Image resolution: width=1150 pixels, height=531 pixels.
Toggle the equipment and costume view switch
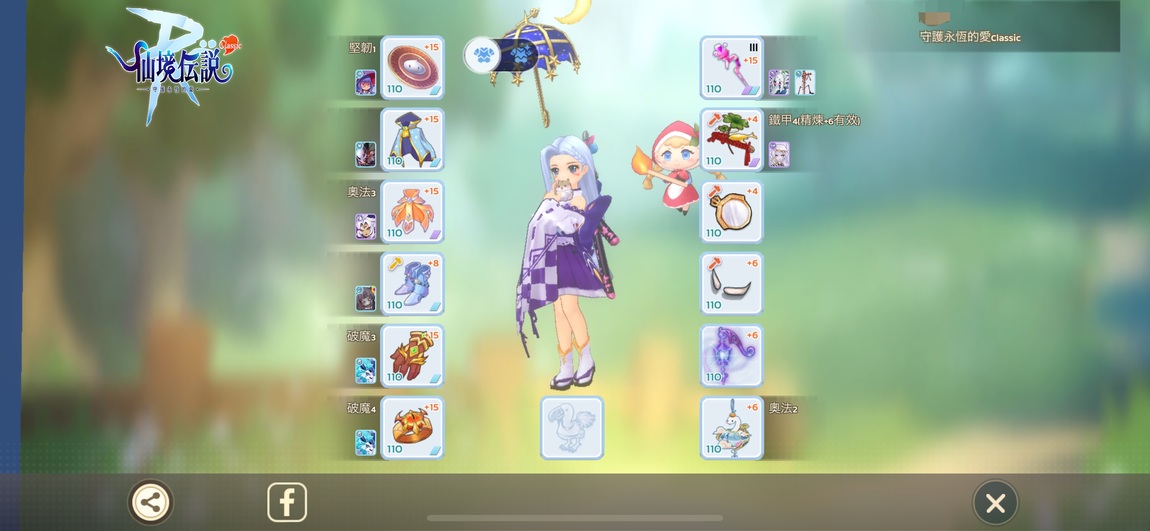[501, 55]
